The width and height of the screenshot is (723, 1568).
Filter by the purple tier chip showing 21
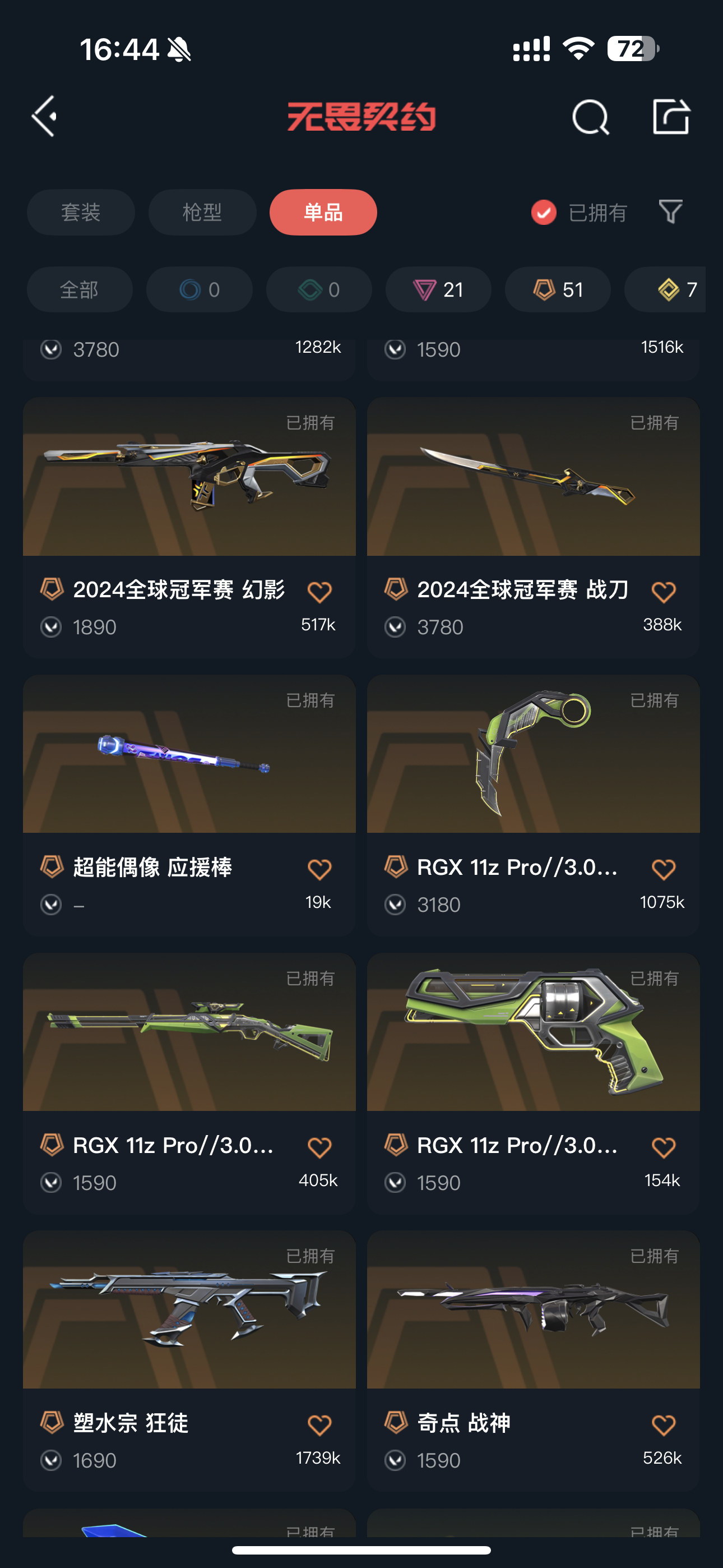pos(438,290)
